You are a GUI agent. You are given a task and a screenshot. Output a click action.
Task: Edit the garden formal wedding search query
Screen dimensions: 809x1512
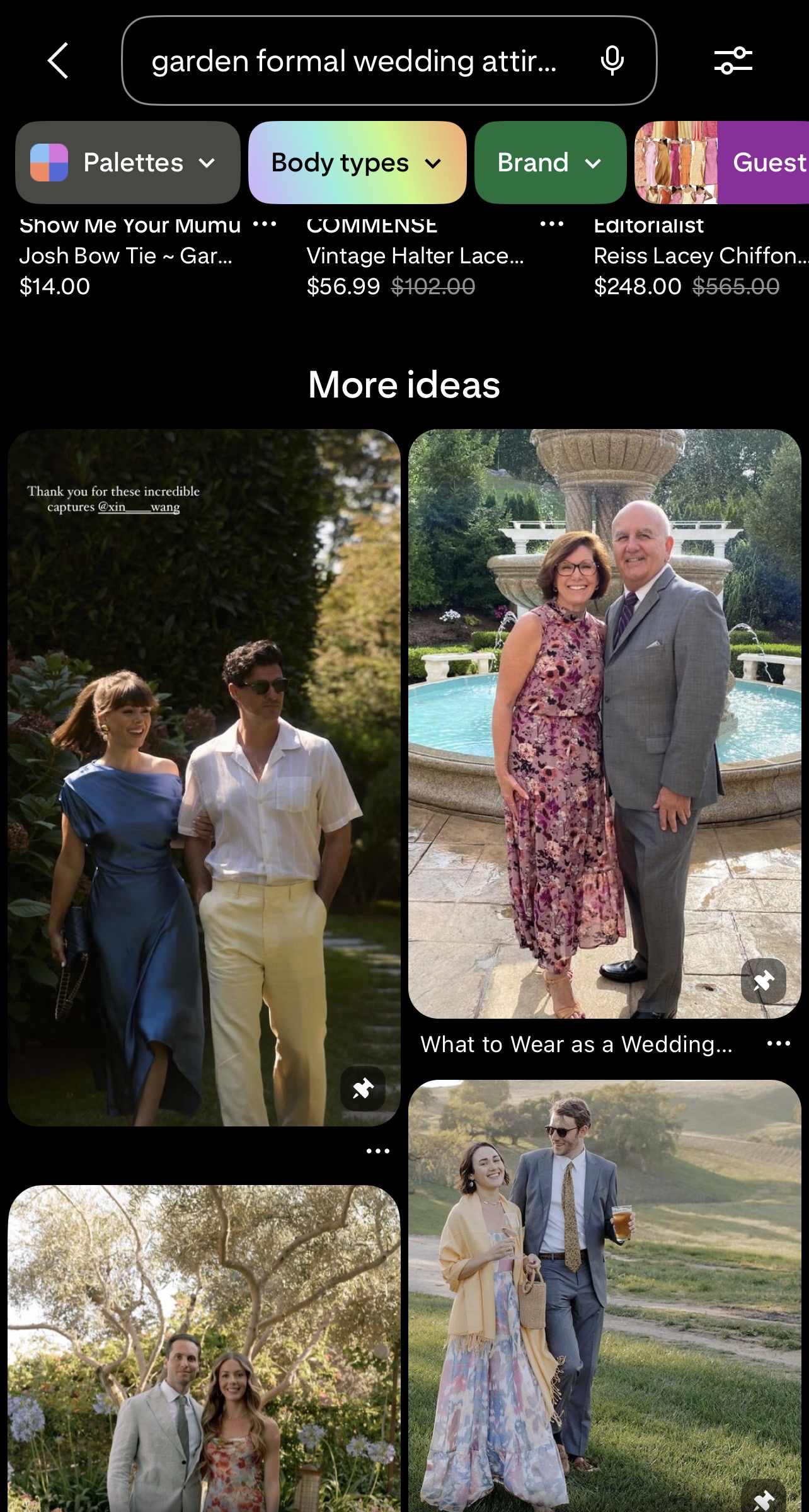[353, 61]
